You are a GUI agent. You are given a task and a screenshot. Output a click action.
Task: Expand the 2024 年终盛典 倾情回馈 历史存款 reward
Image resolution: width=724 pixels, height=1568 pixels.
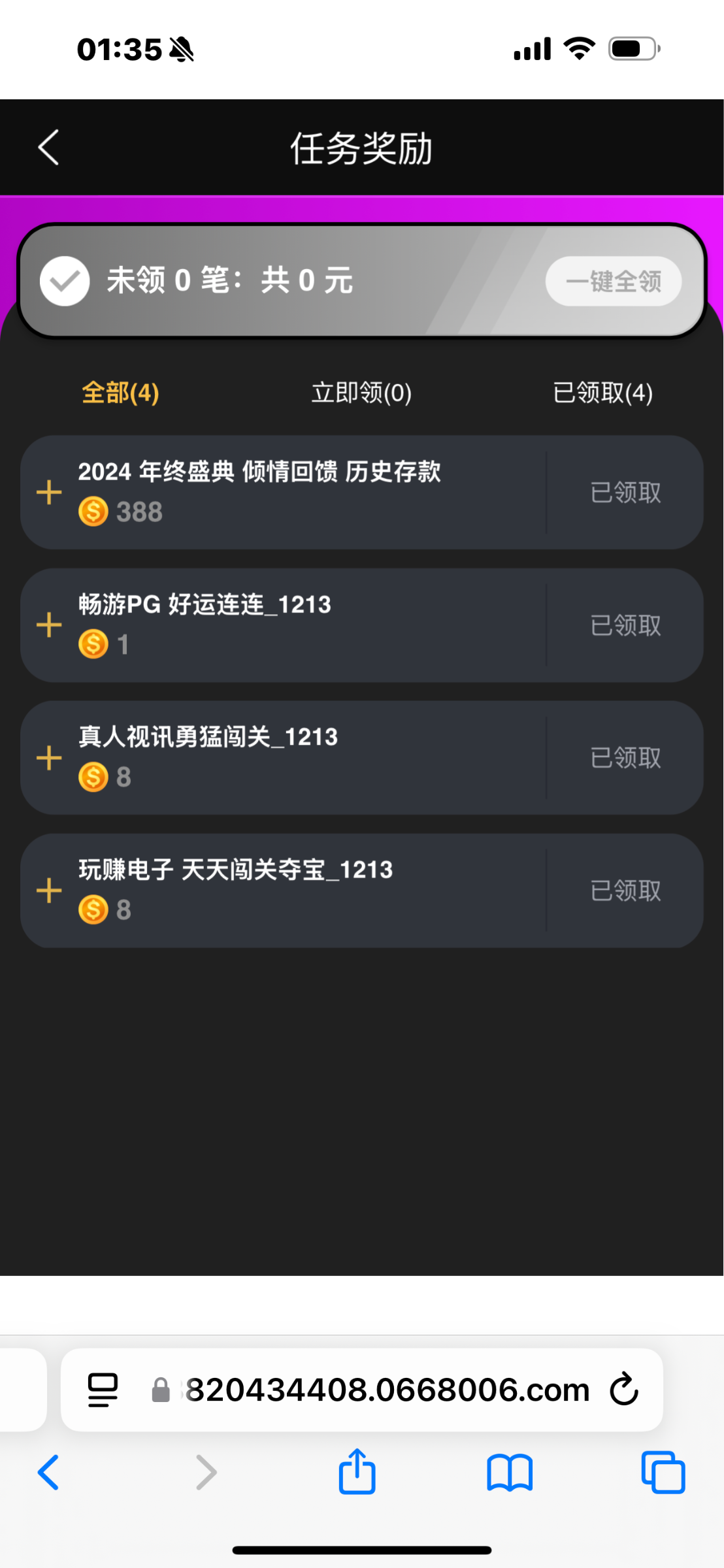pos(49,492)
